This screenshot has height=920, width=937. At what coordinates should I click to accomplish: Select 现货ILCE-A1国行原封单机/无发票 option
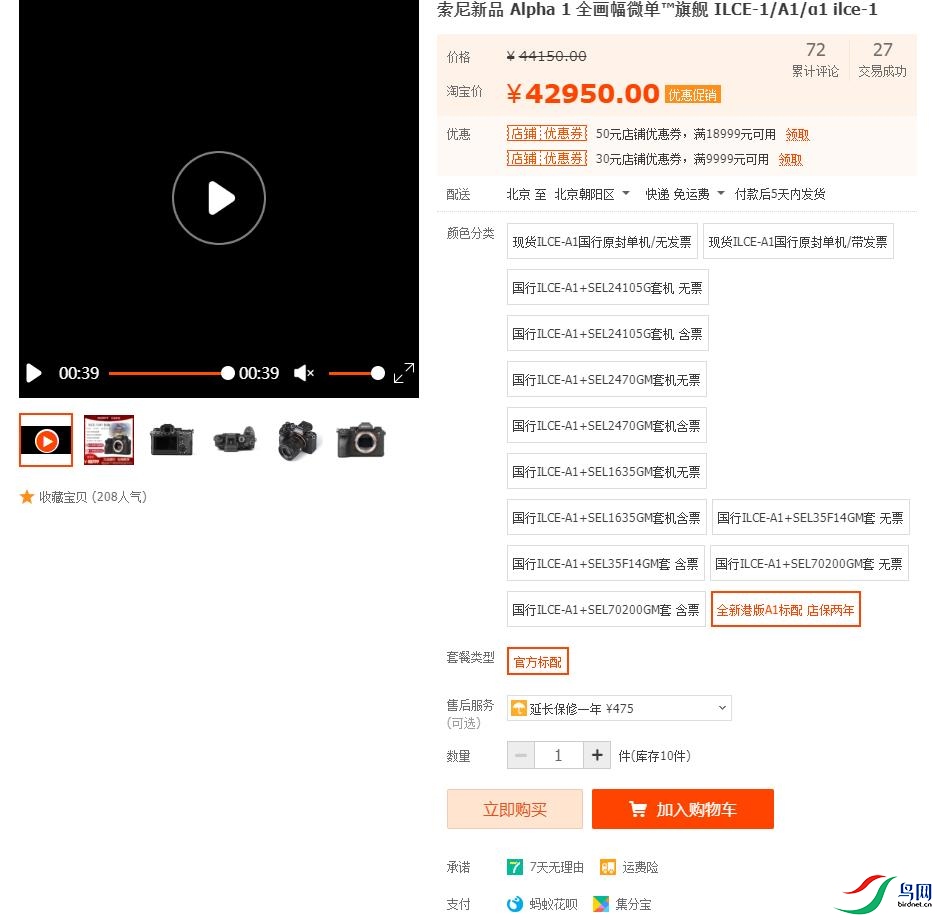tap(602, 241)
